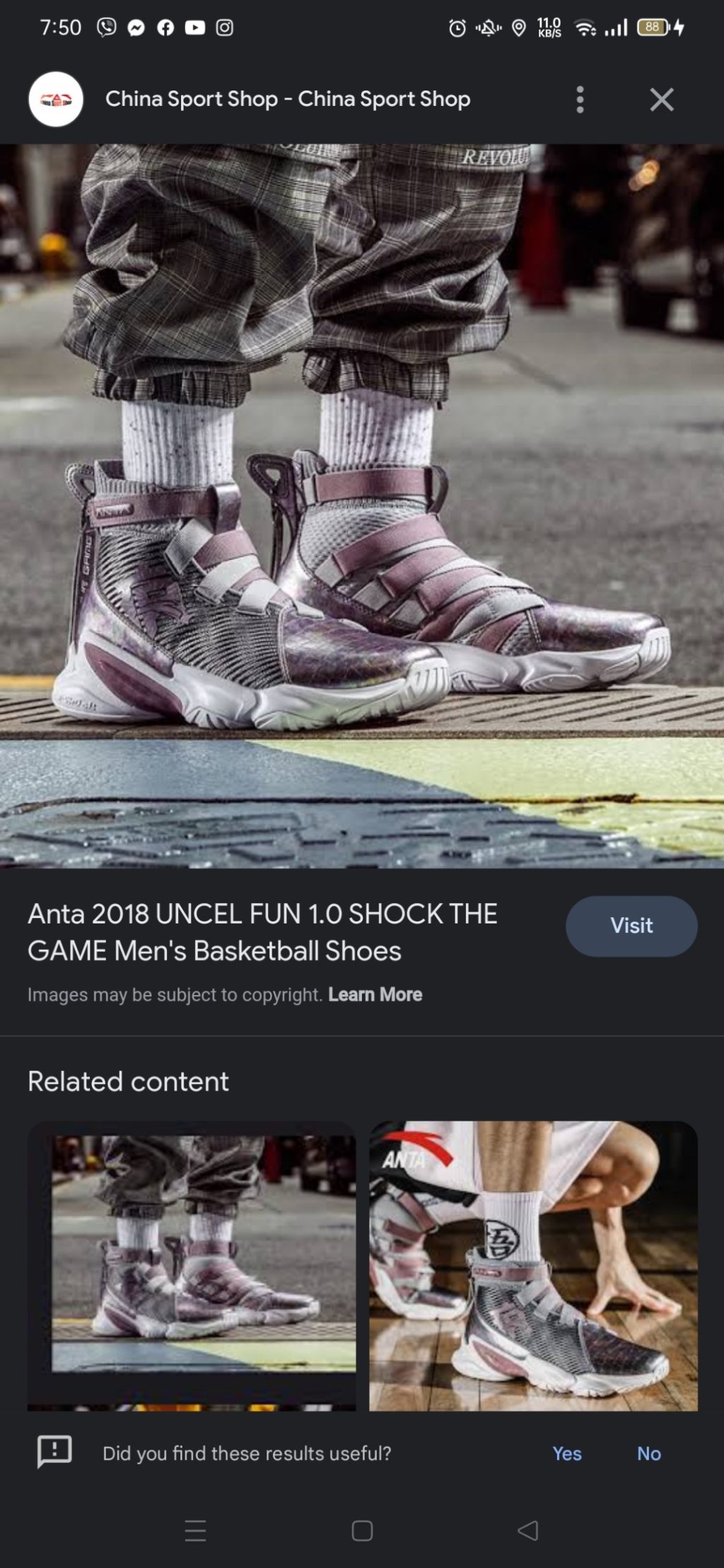This screenshot has width=724, height=1568.
Task: Answer No to results useful
Action: pos(648,1454)
